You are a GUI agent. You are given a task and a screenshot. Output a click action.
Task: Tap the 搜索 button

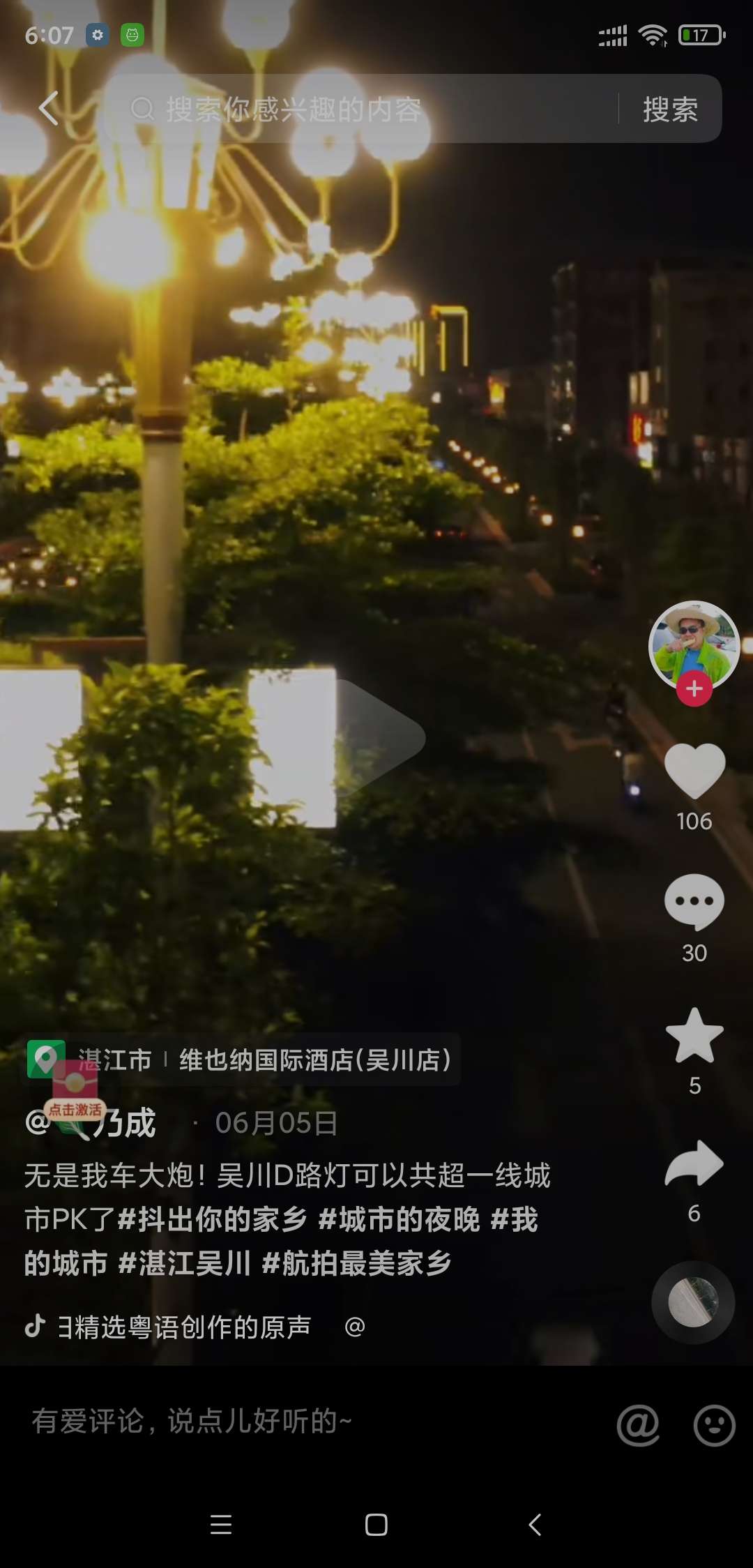point(670,110)
